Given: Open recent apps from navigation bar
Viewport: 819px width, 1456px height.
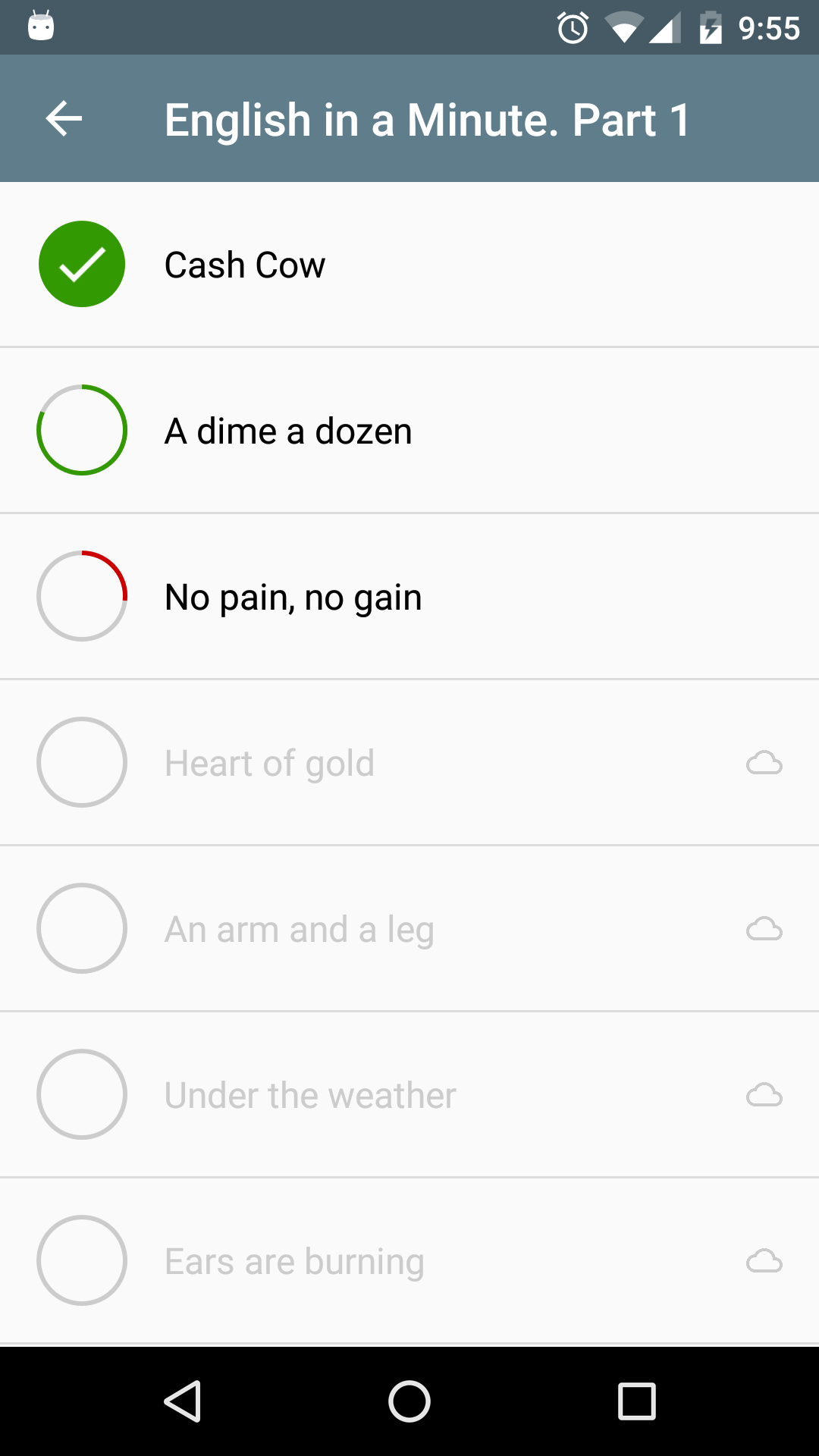Looking at the screenshot, I should pos(637,1401).
